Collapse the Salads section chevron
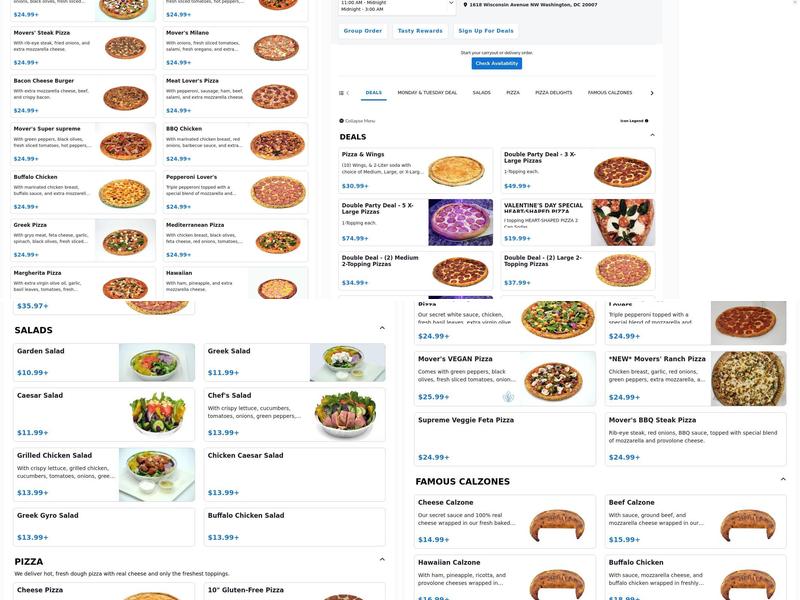The image size is (800, 600). coord(382,328)
